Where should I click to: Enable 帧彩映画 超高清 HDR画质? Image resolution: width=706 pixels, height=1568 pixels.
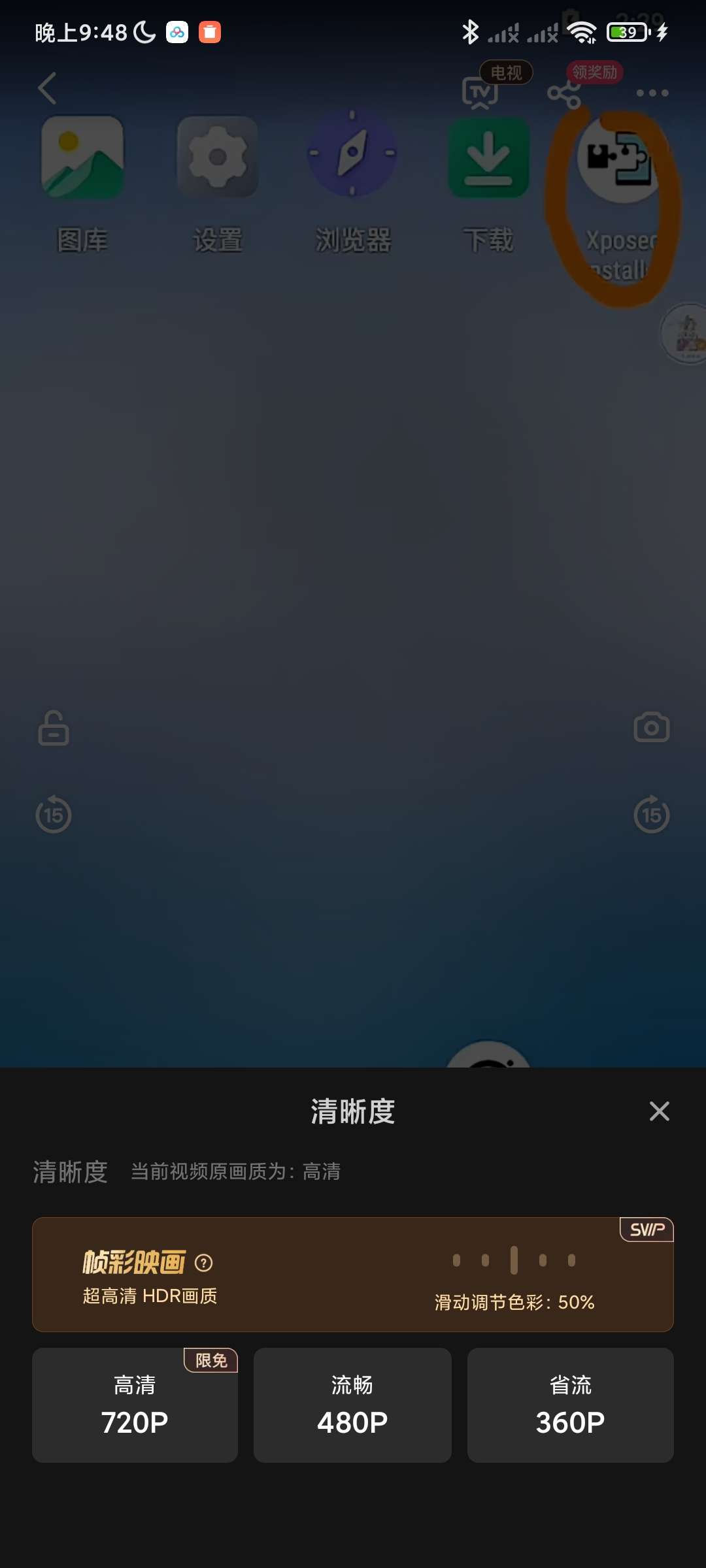tap(150, 1274)
